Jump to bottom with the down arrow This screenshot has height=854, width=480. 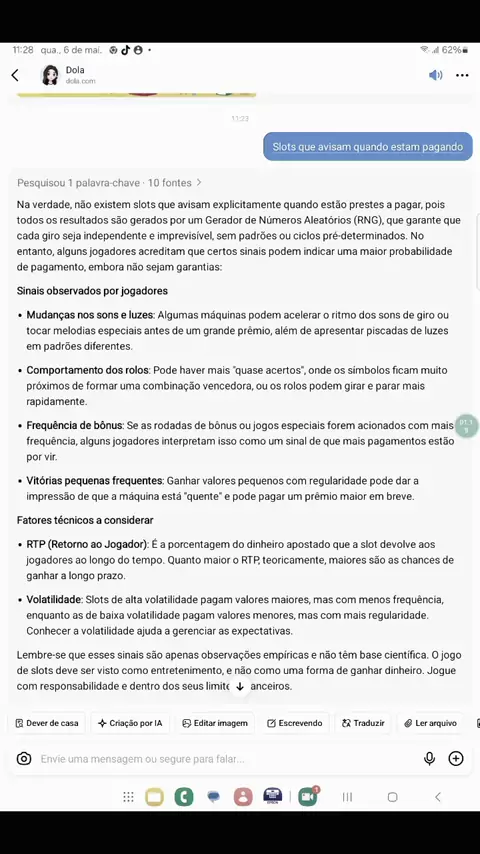pos(240,687)
